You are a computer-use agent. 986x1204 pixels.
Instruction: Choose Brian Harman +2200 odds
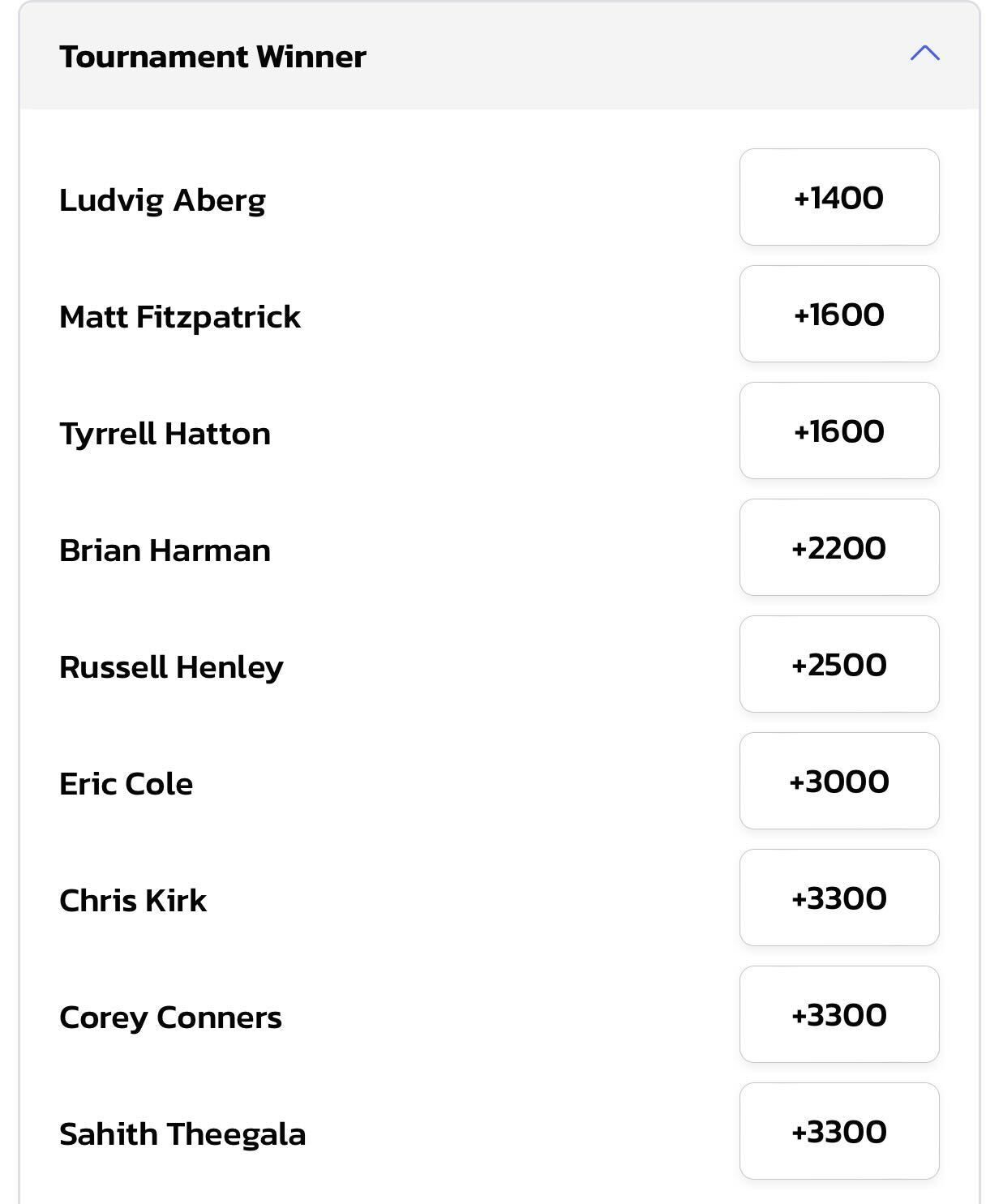point(839,547)
